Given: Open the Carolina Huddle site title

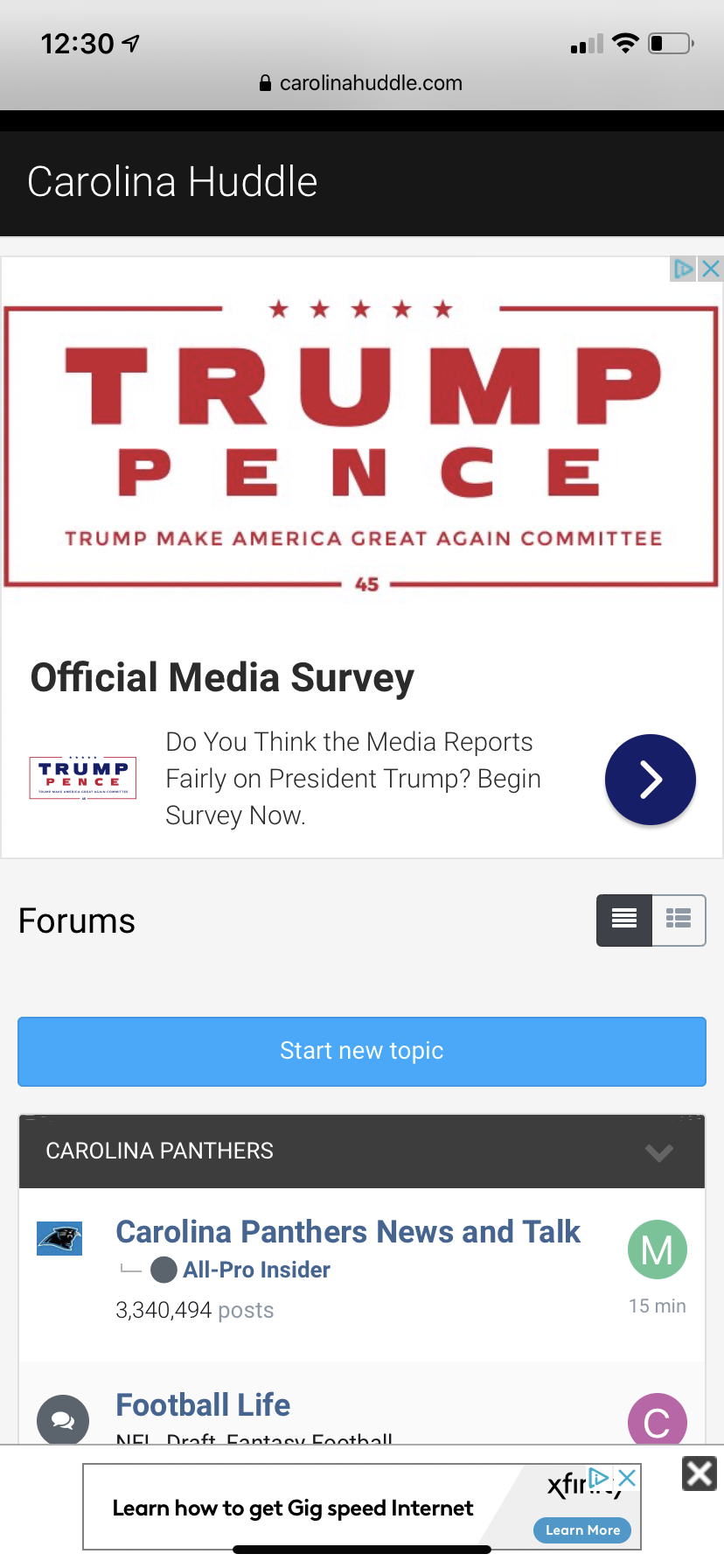Looking at the screenshot, I should [172, 182].
